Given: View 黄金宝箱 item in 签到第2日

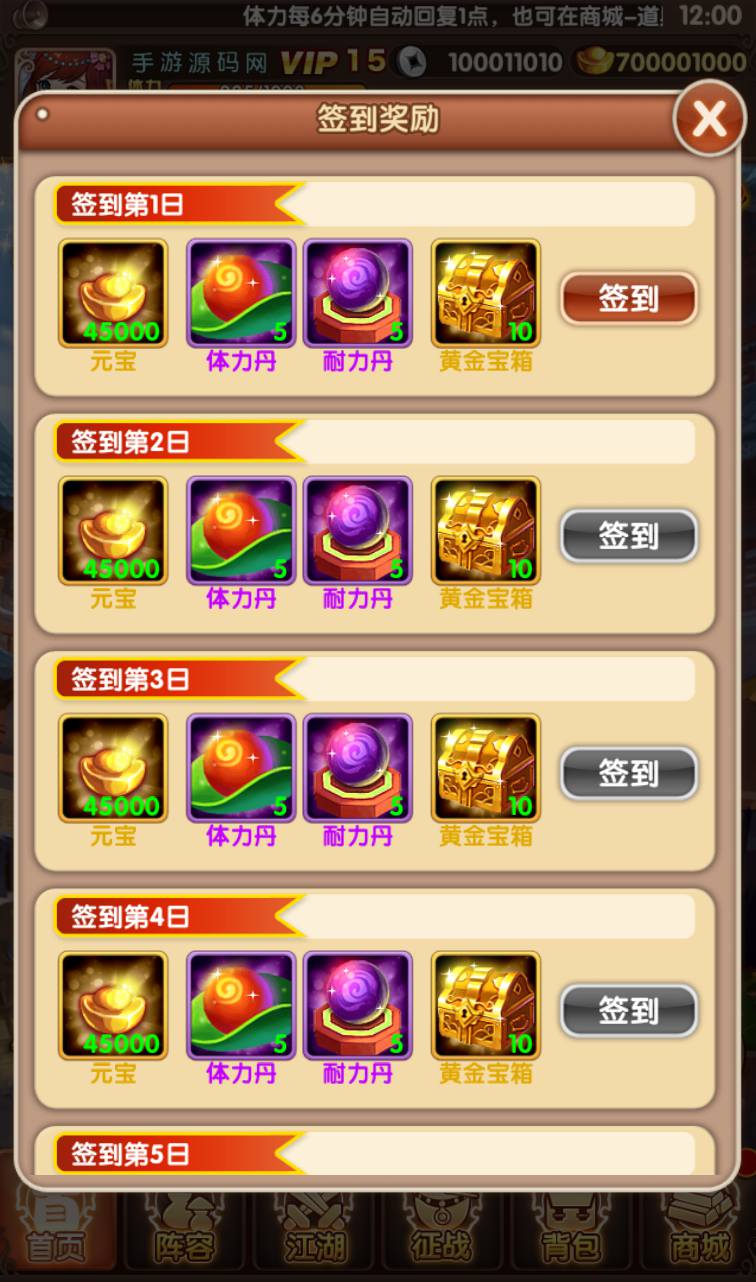Looking at the screenshot, I should pos(486,531).
